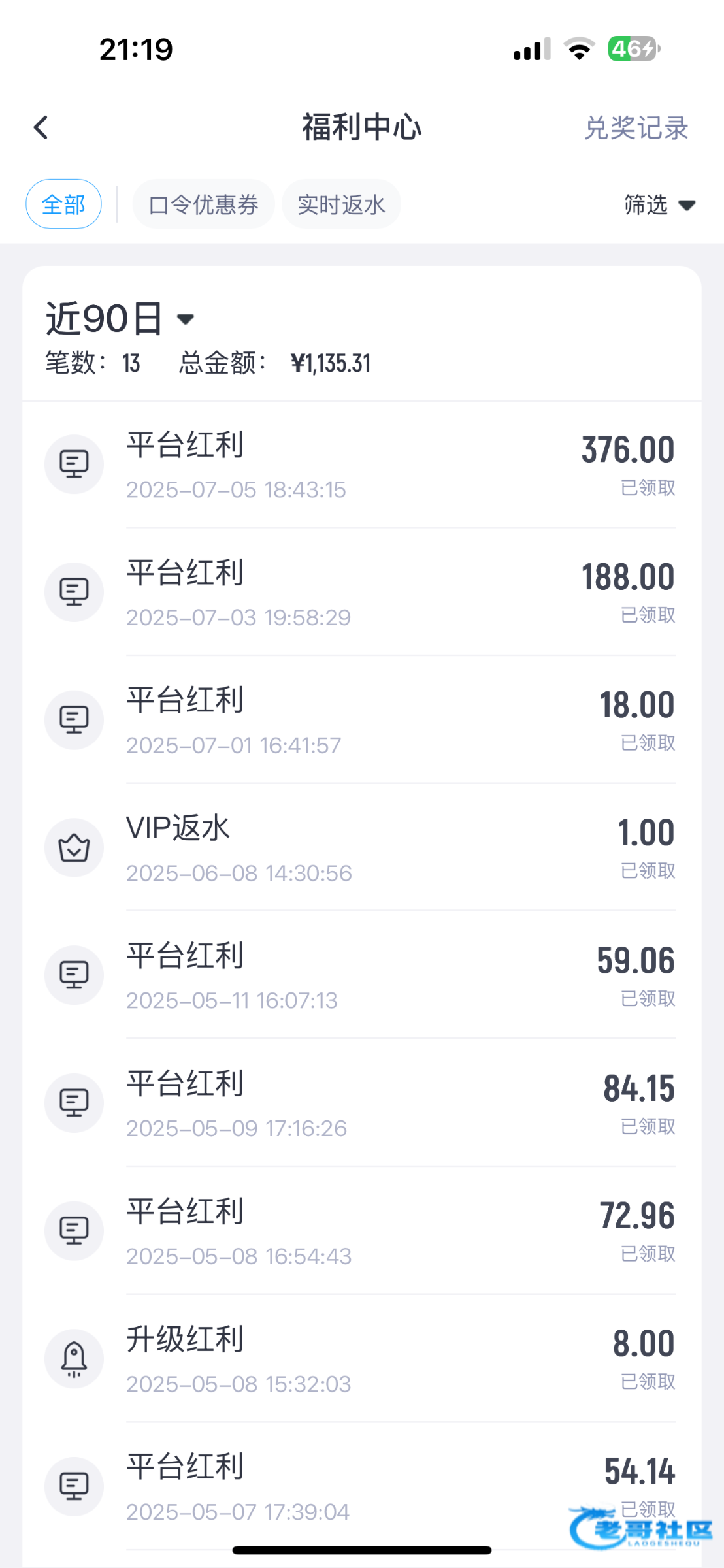Viewport: 724px width, 1568px height.
Task: Select the 全部 filter chip
Action: pos(63,204)
